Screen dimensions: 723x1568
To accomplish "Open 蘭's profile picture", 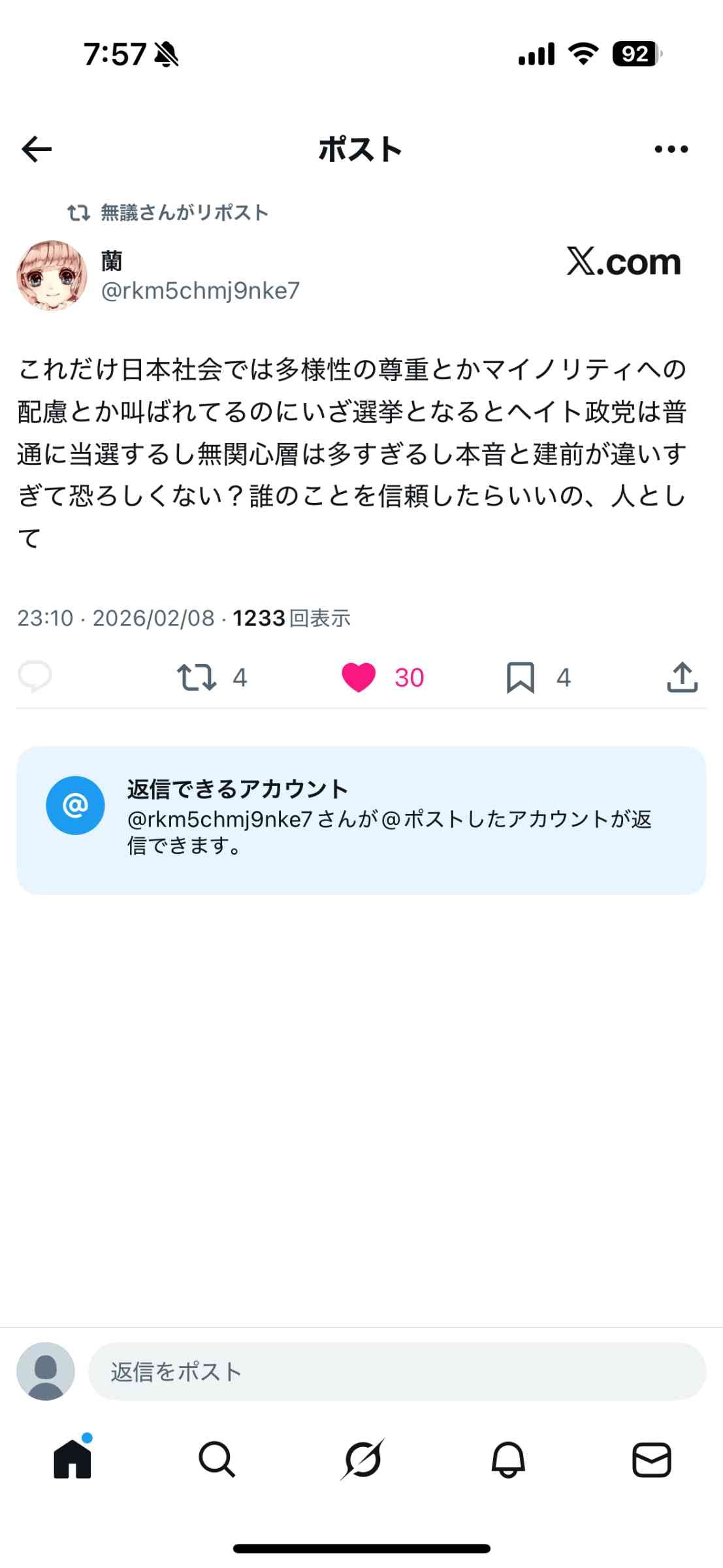I will (x=52, y=275).
